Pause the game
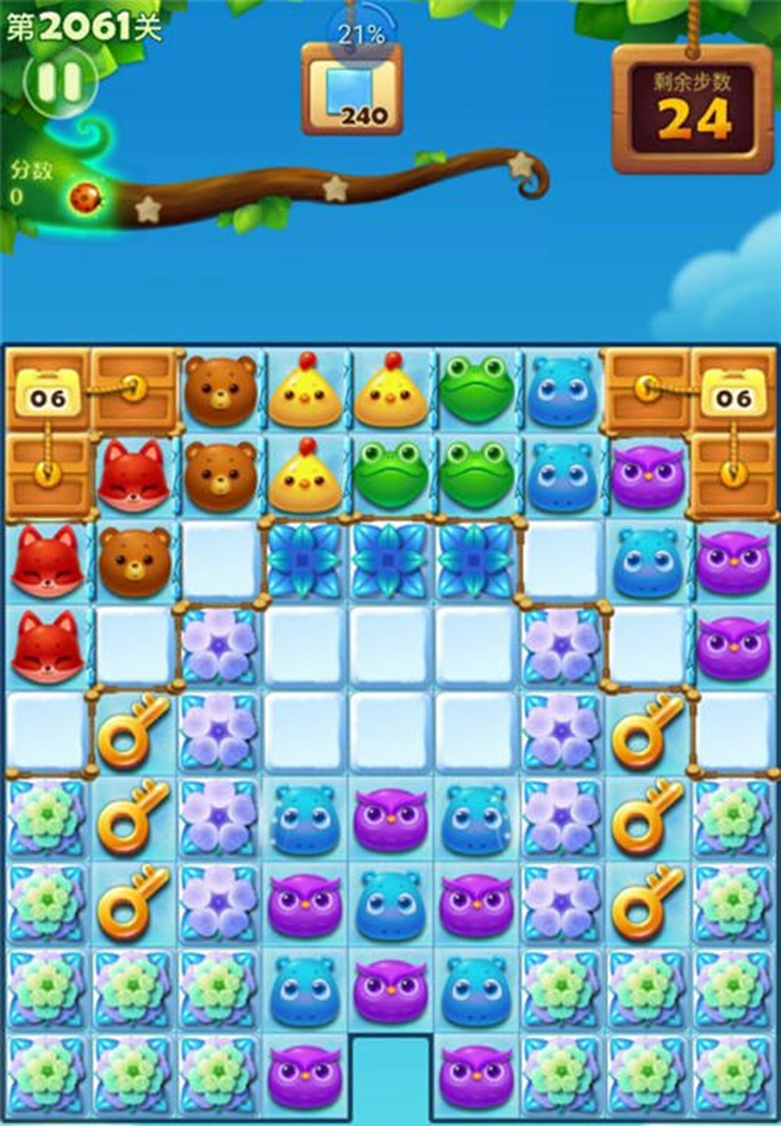The height and width of the screenshot is (1126, 781). (60, 83)
